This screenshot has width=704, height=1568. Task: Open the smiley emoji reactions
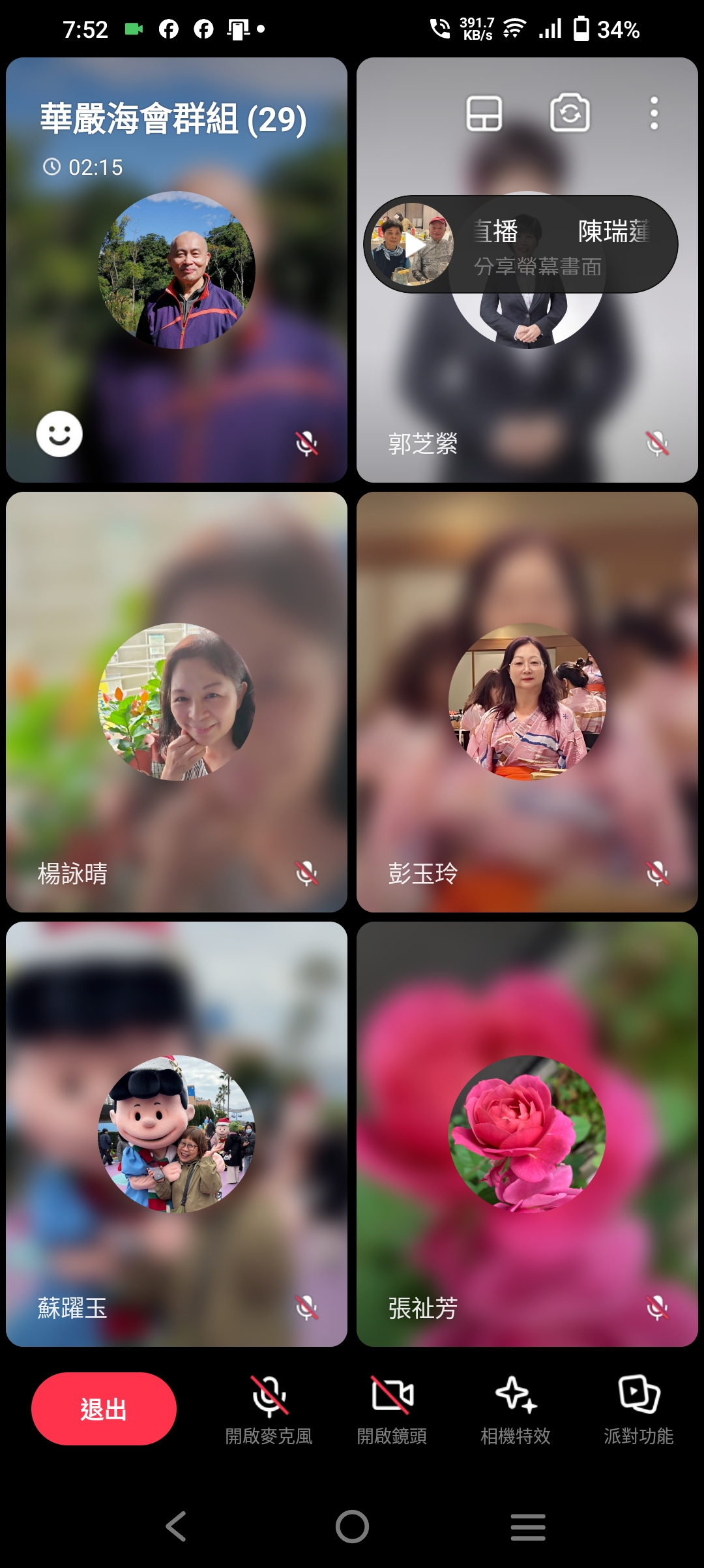coord(59,434)
